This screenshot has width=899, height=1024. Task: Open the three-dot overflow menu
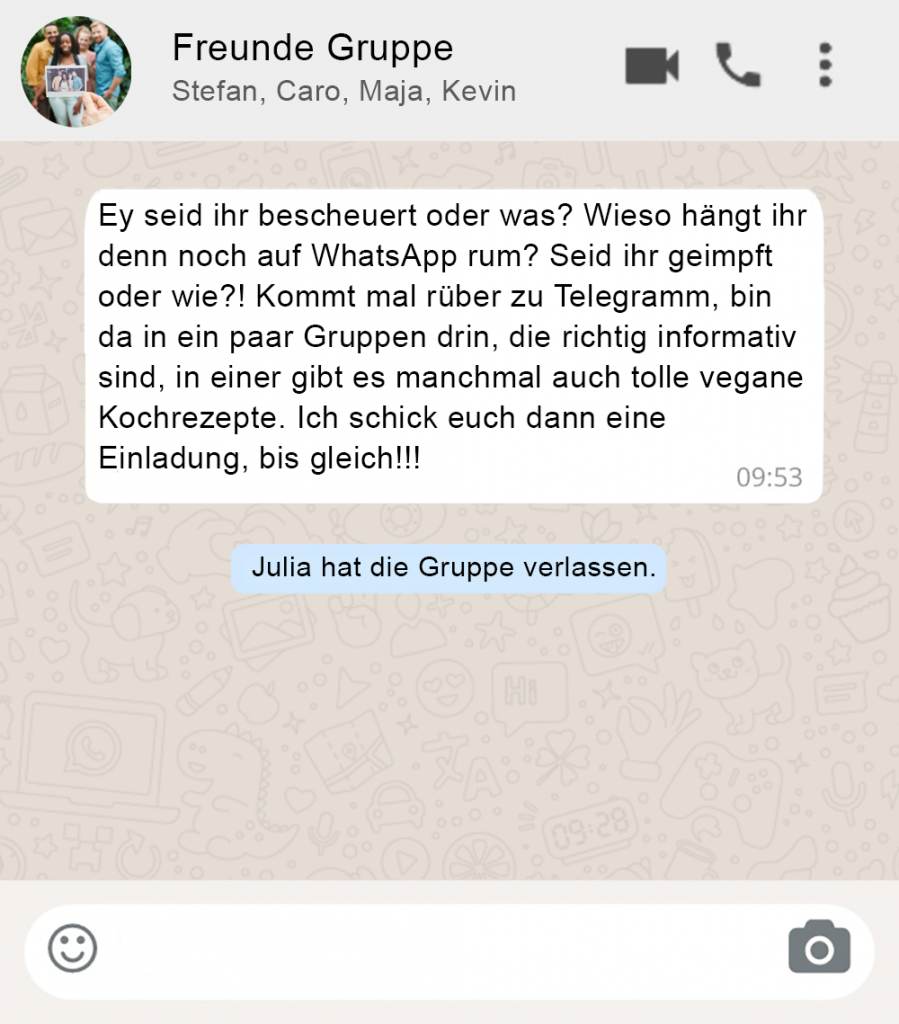pos(825,66)
